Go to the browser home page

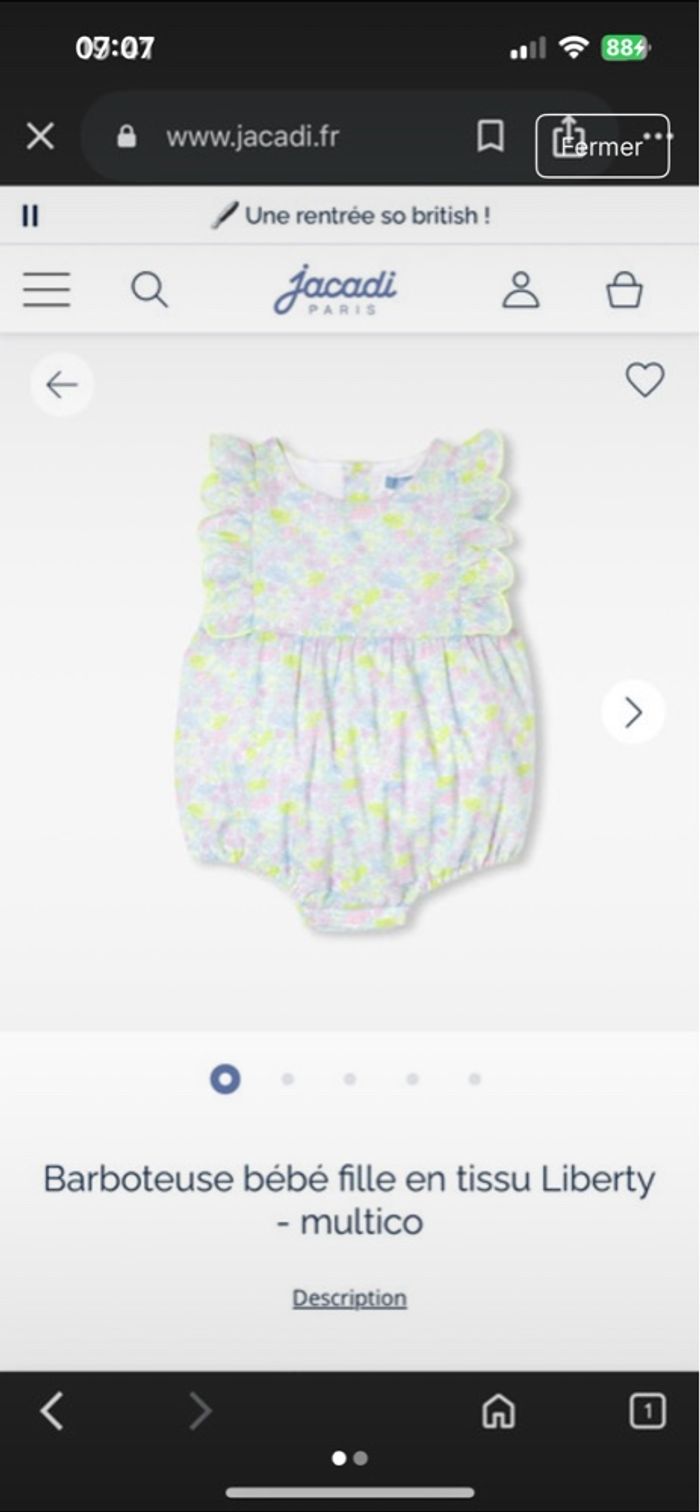tap(498, 1411)
